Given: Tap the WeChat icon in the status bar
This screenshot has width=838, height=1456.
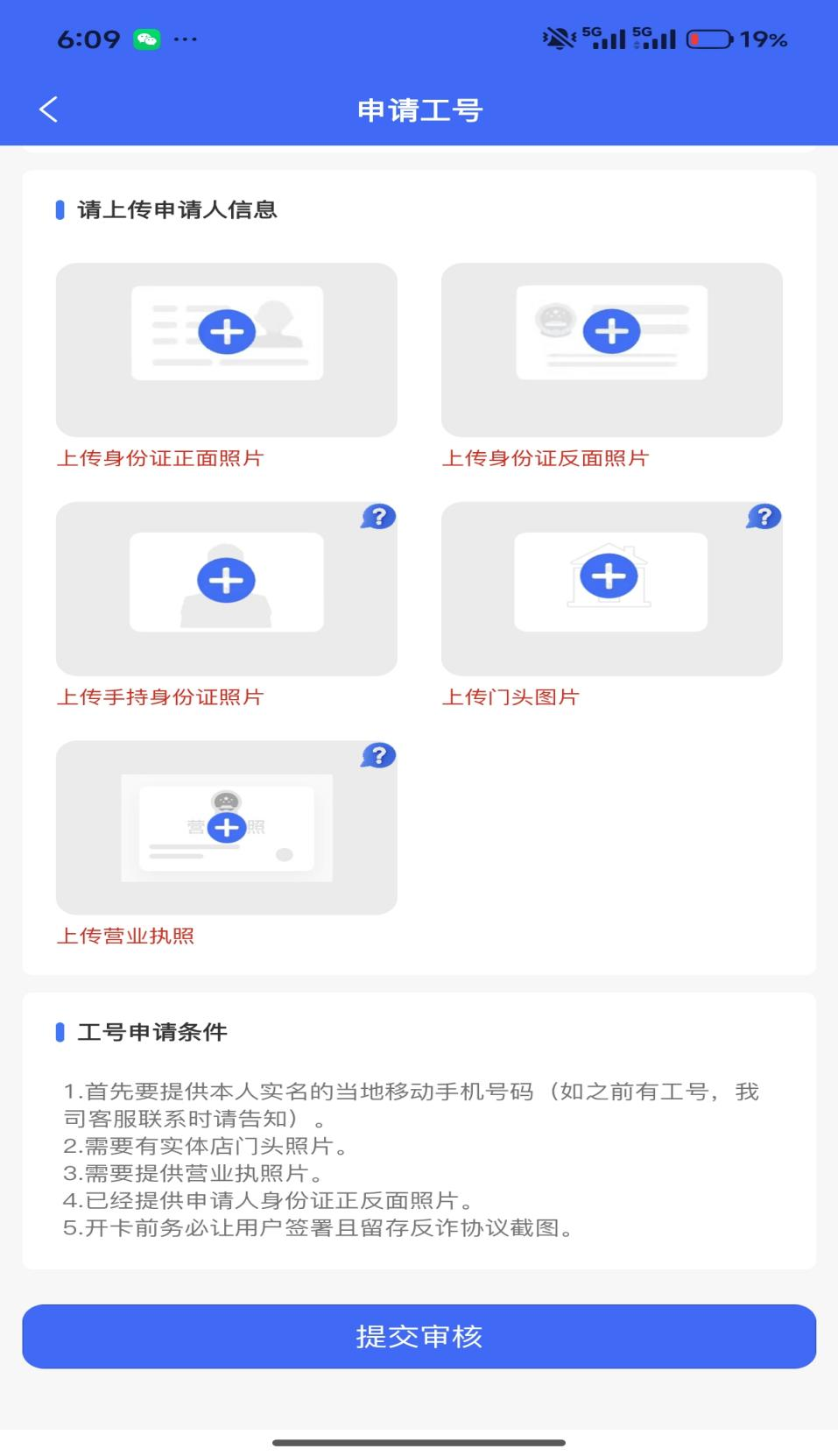Looking at the screenshot, I should [149, 39].
